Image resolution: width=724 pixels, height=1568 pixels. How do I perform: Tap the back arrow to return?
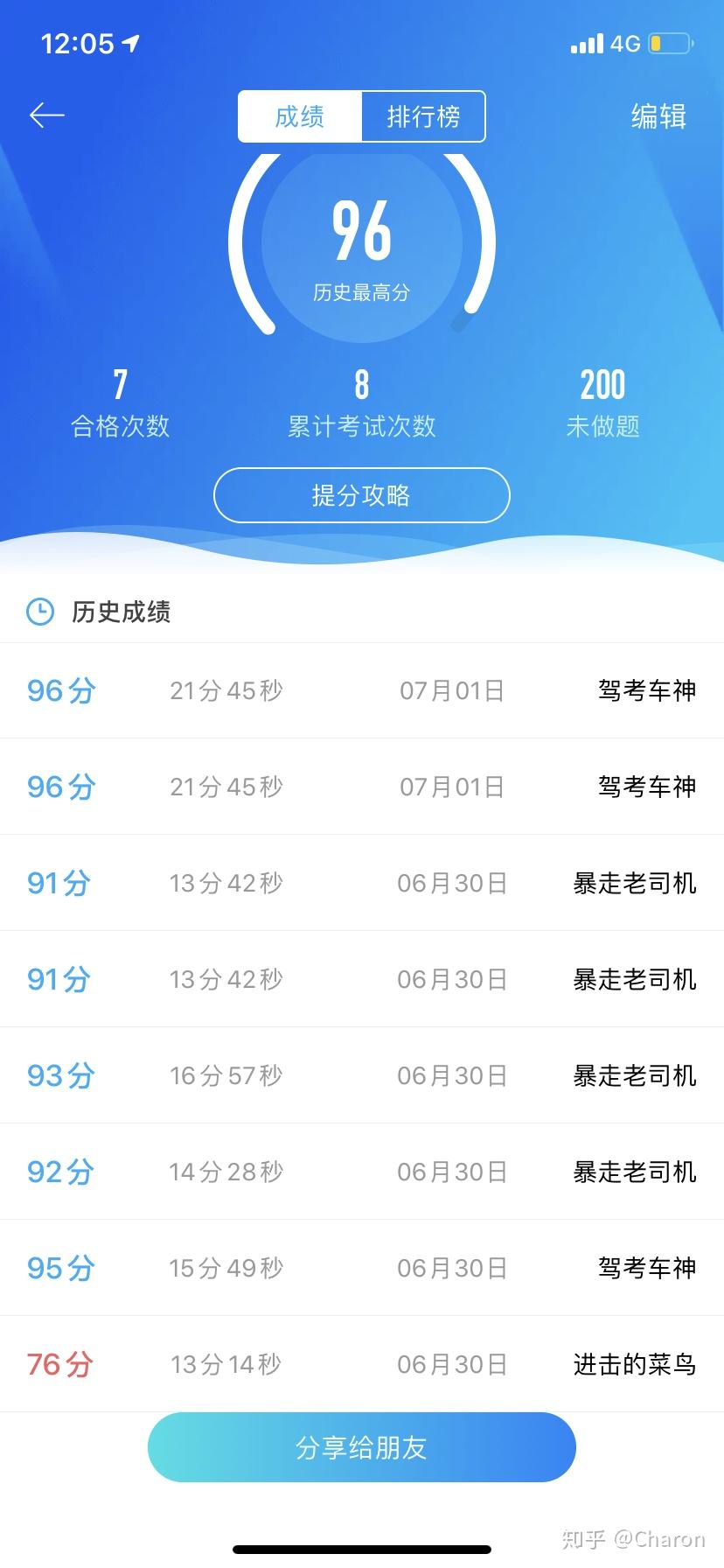pos(47,115)
